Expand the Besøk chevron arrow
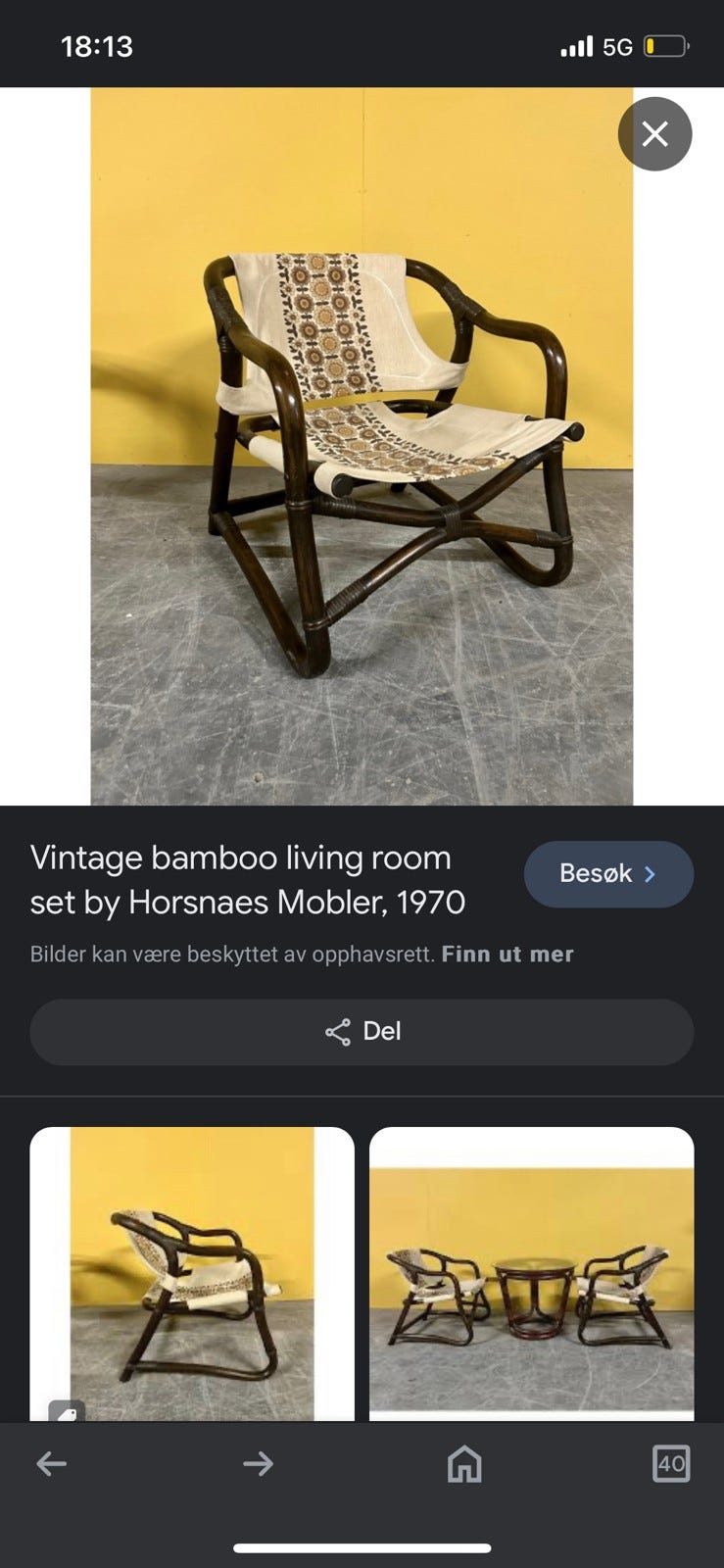Viewport: 724px width, 1568px height. coord(652,874)
